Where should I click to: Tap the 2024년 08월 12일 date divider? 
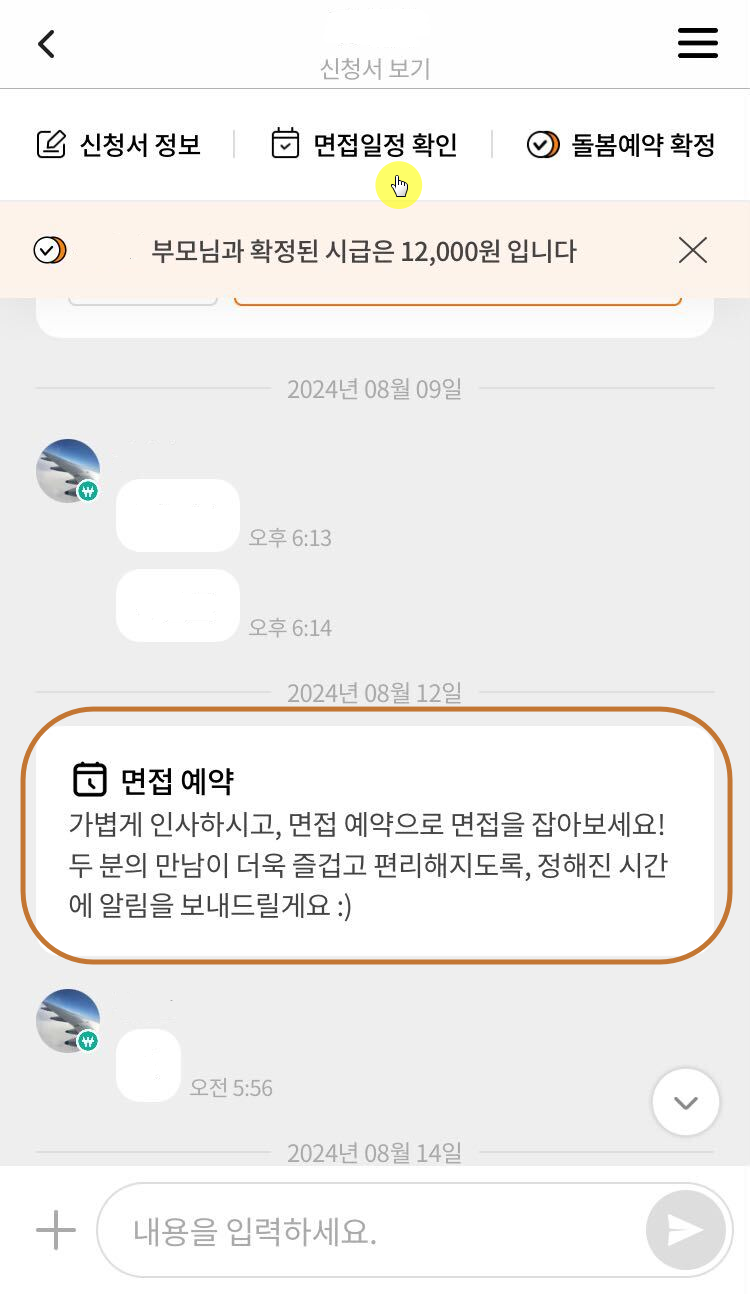(374, 692)
